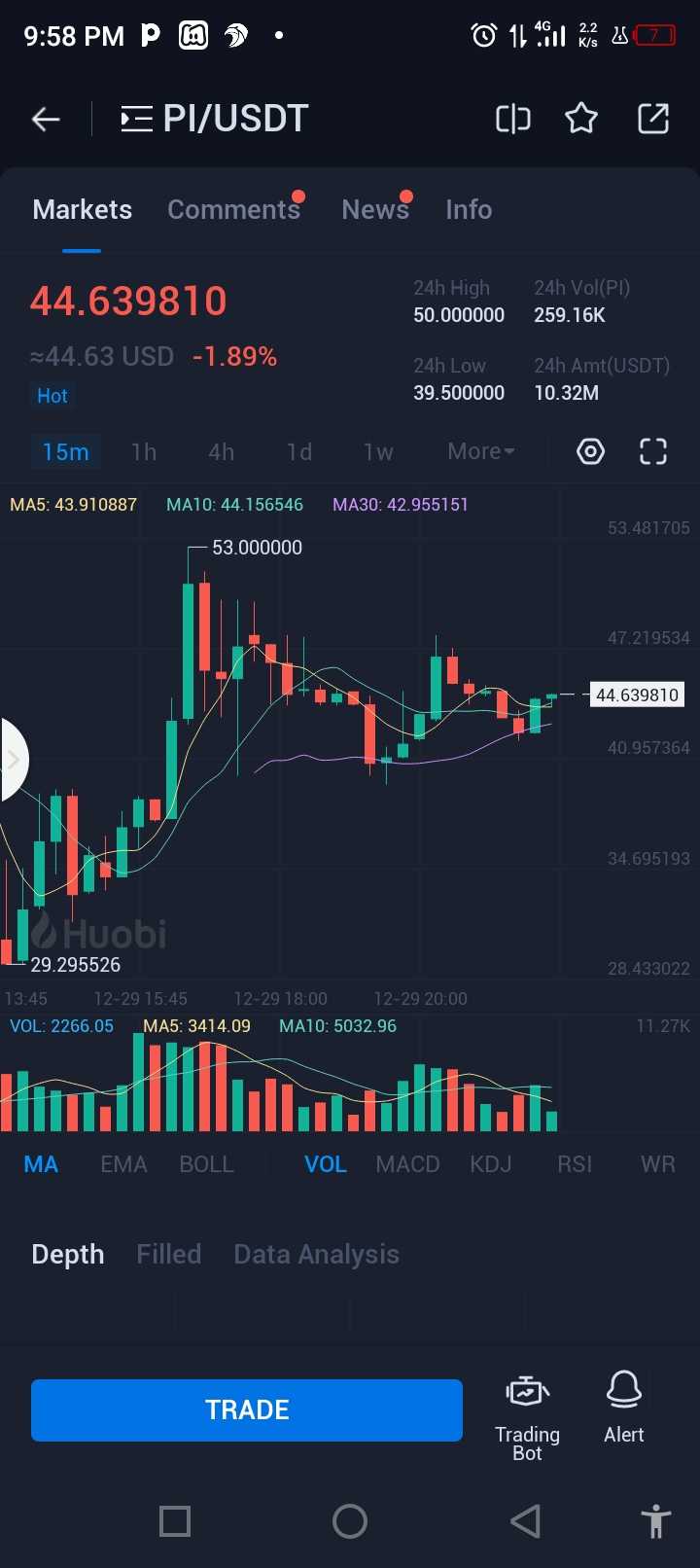The image size is (700, 1568).
Task: Open Trading Bot
Action: (527, 1416)
